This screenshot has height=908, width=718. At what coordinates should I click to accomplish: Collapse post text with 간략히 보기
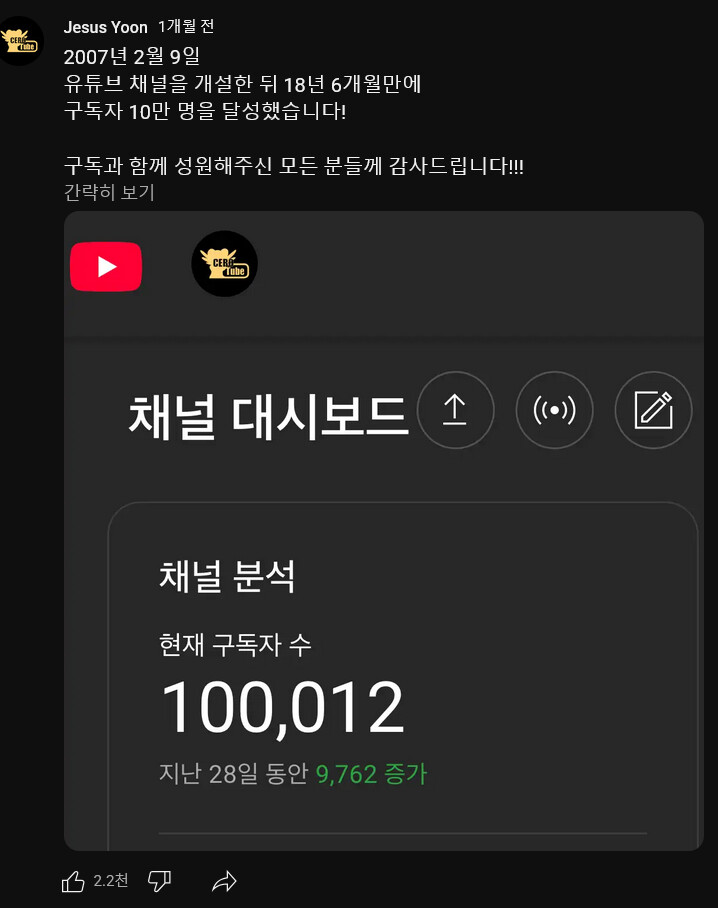click(x=109, y=192)
